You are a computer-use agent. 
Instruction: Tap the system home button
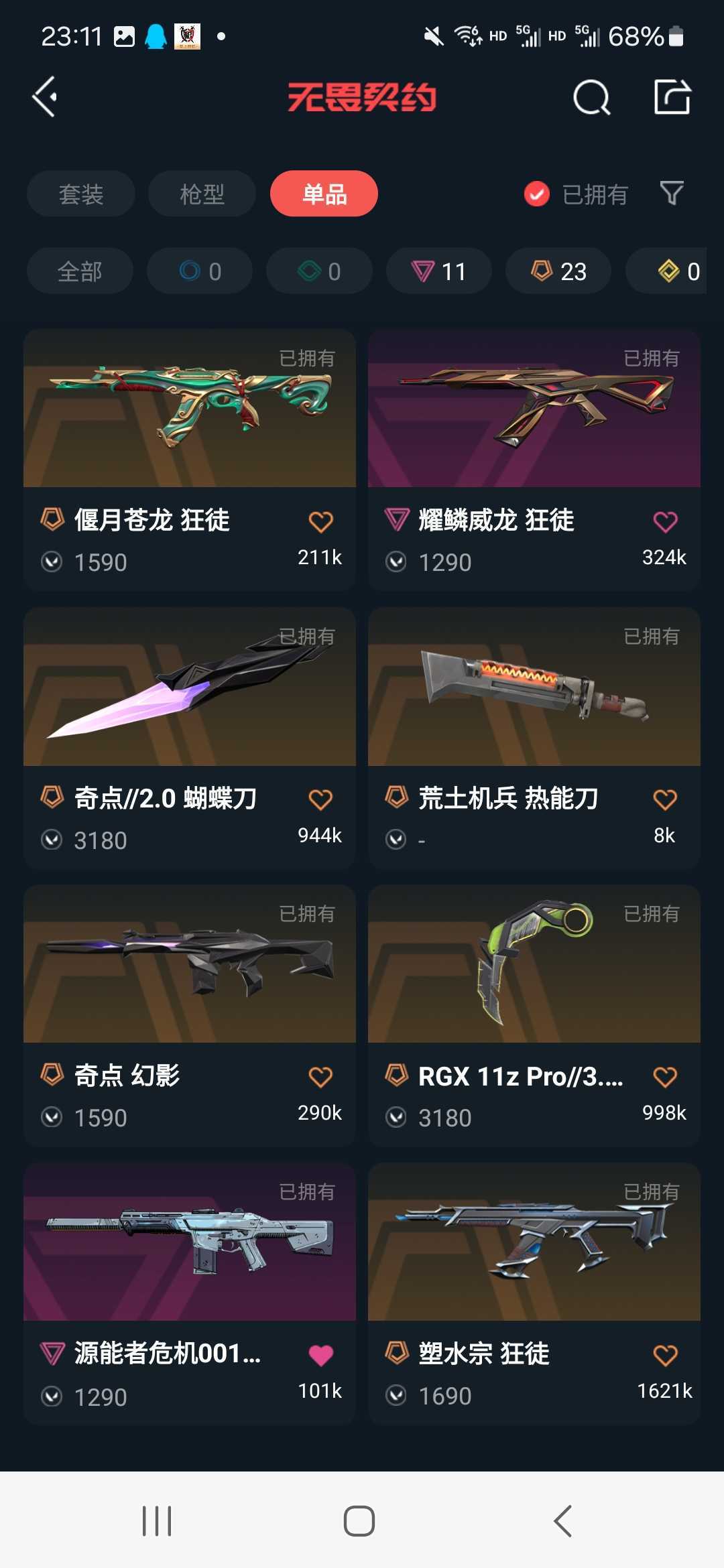coord(359,1520)
